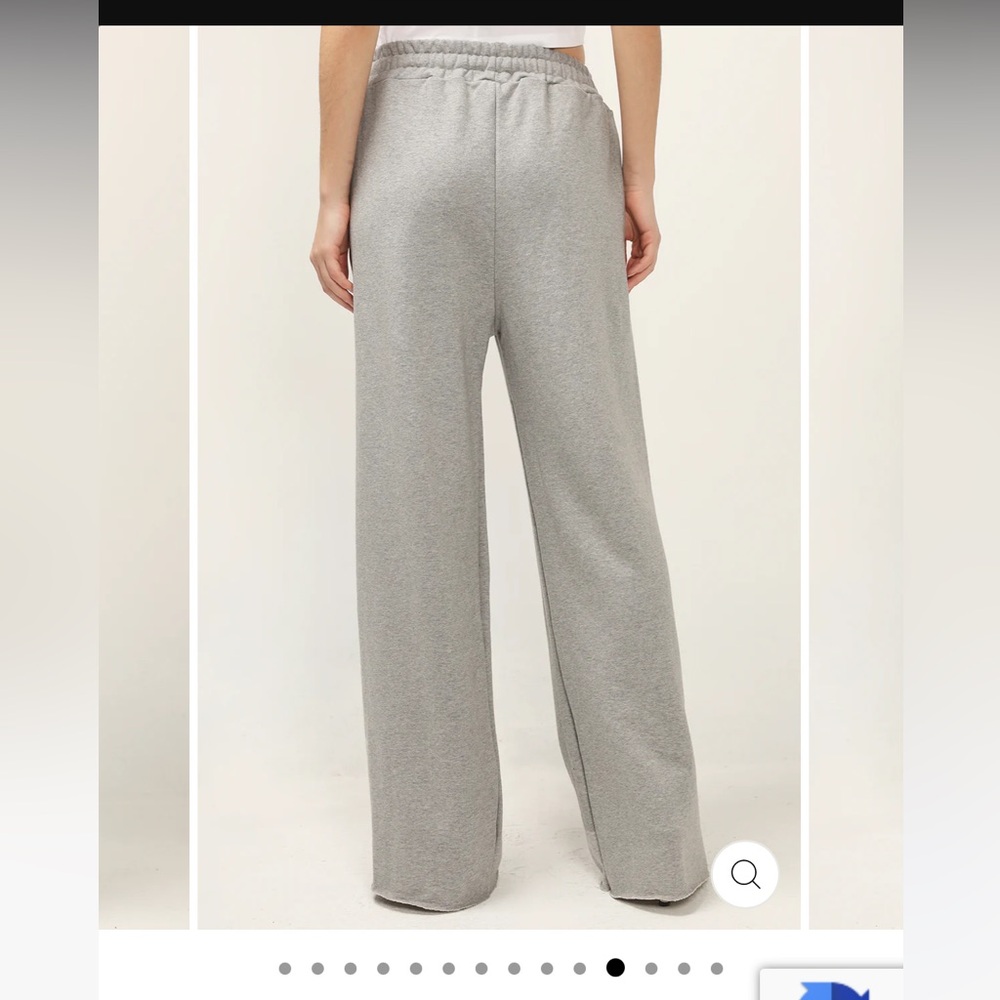Jump to the first carousel indicator dot
This screenshot has height=1000, width=1000.
285,968
